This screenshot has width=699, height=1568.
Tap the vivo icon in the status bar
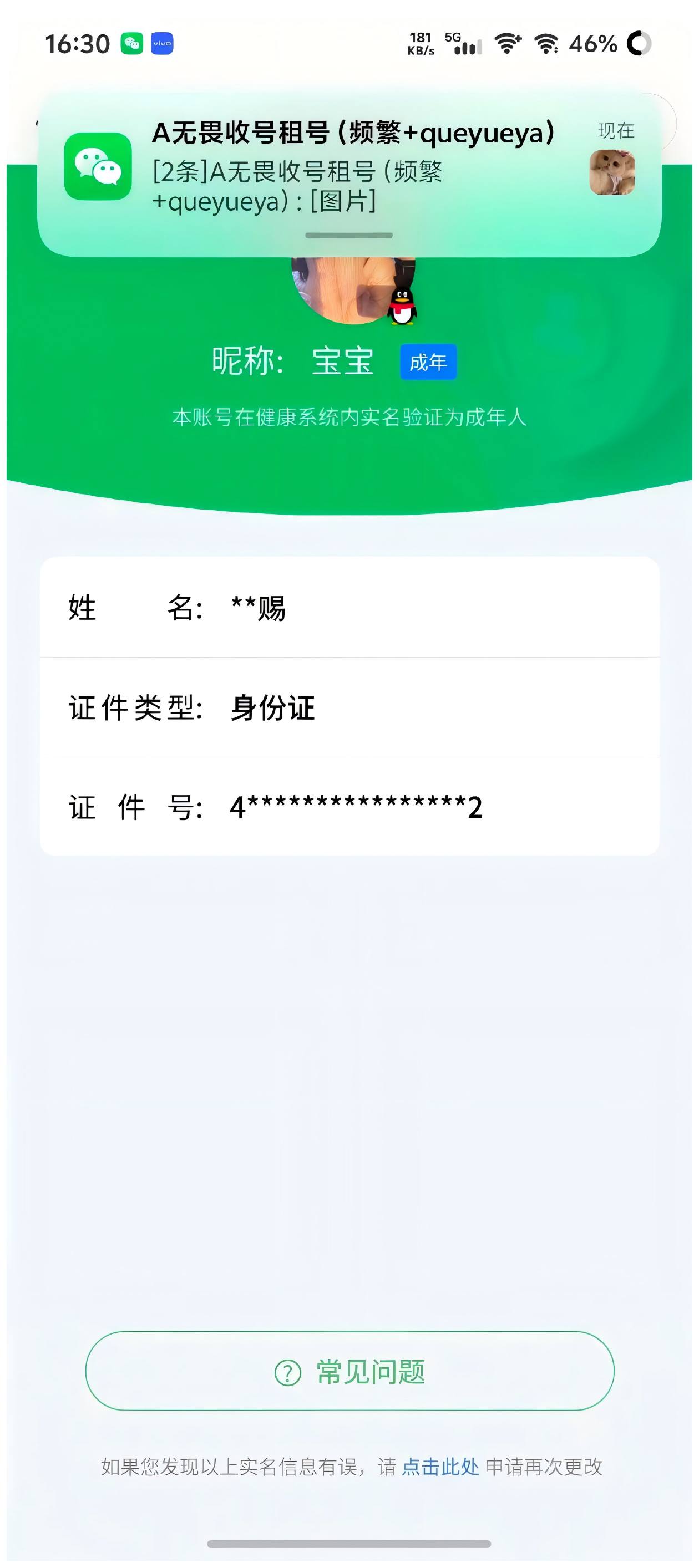coord(162,43)
